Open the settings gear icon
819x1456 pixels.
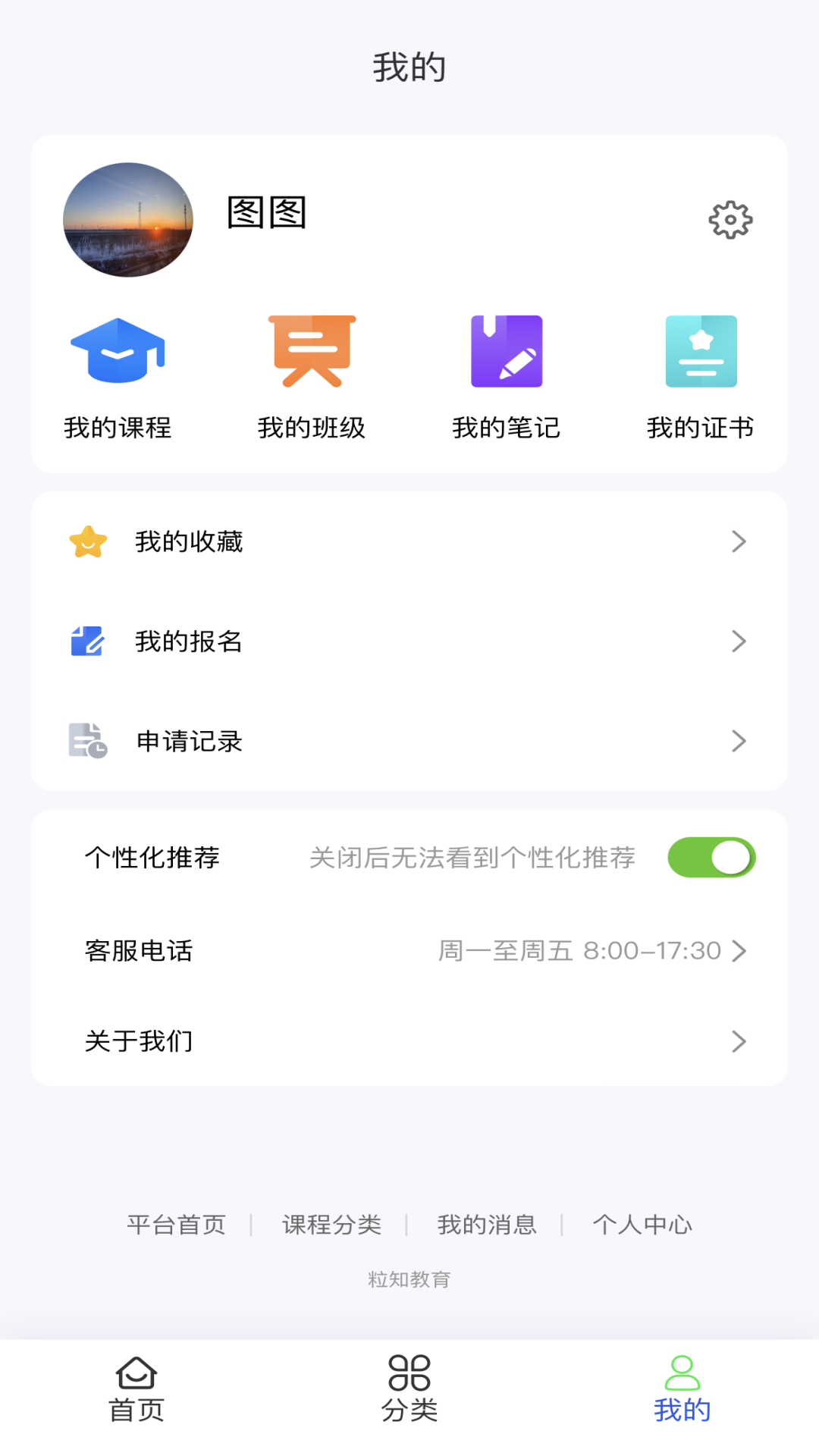pos(730,220)
